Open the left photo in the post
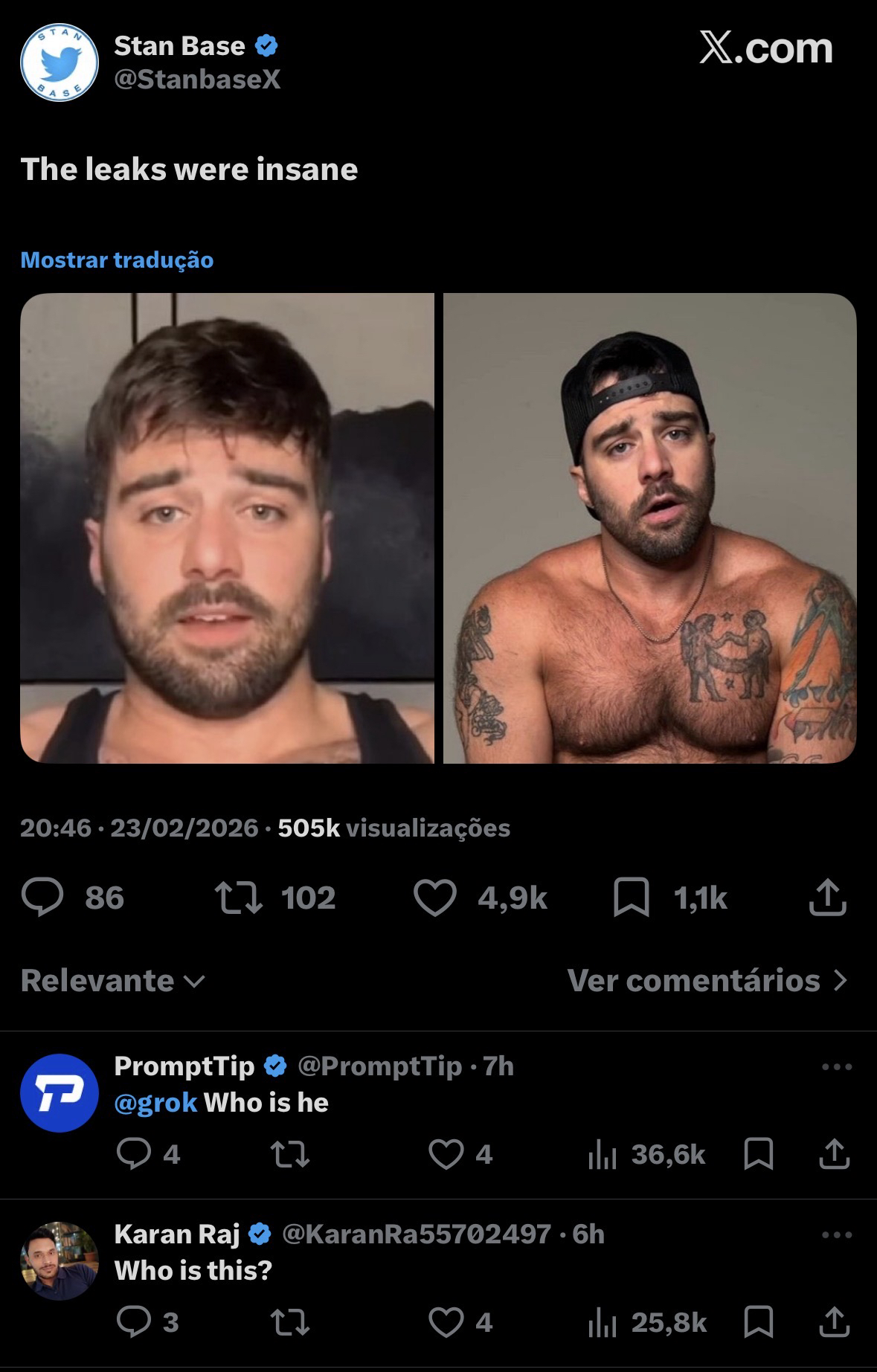877x1372 pixels. click(x=227, y=528)
